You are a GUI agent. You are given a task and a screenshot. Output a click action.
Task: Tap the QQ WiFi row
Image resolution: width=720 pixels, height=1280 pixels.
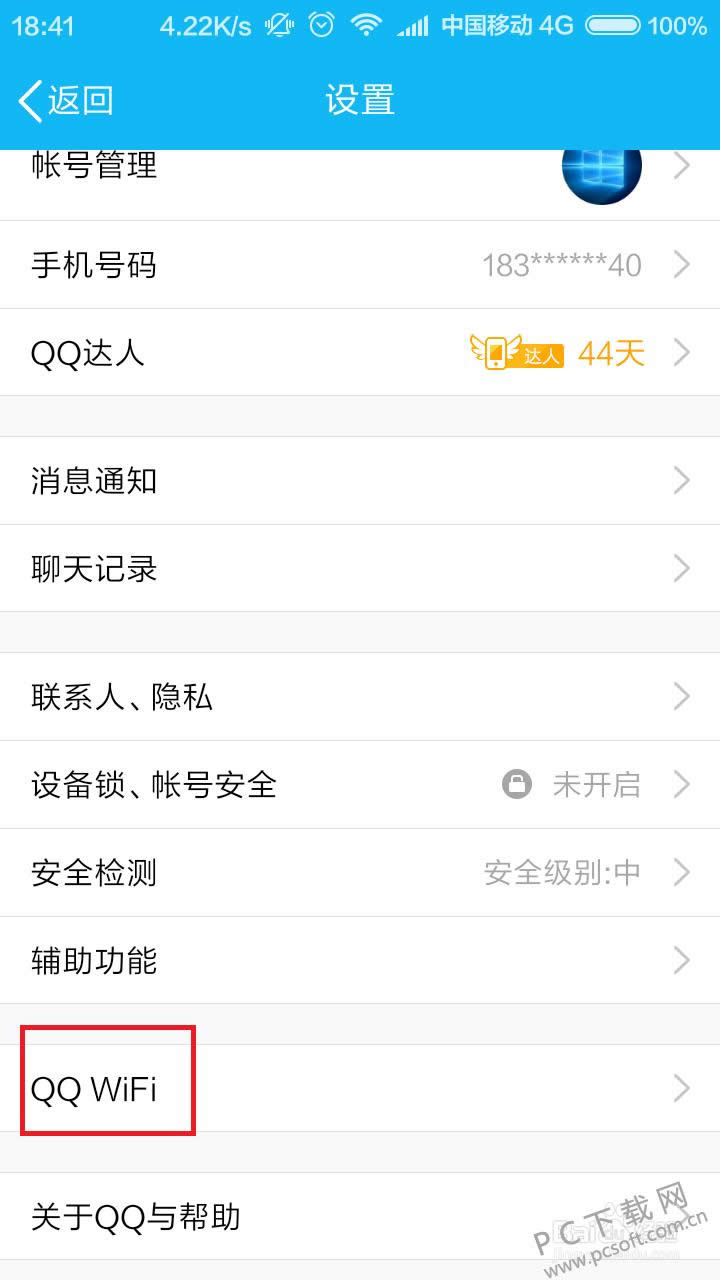[x=360, y=1089]
